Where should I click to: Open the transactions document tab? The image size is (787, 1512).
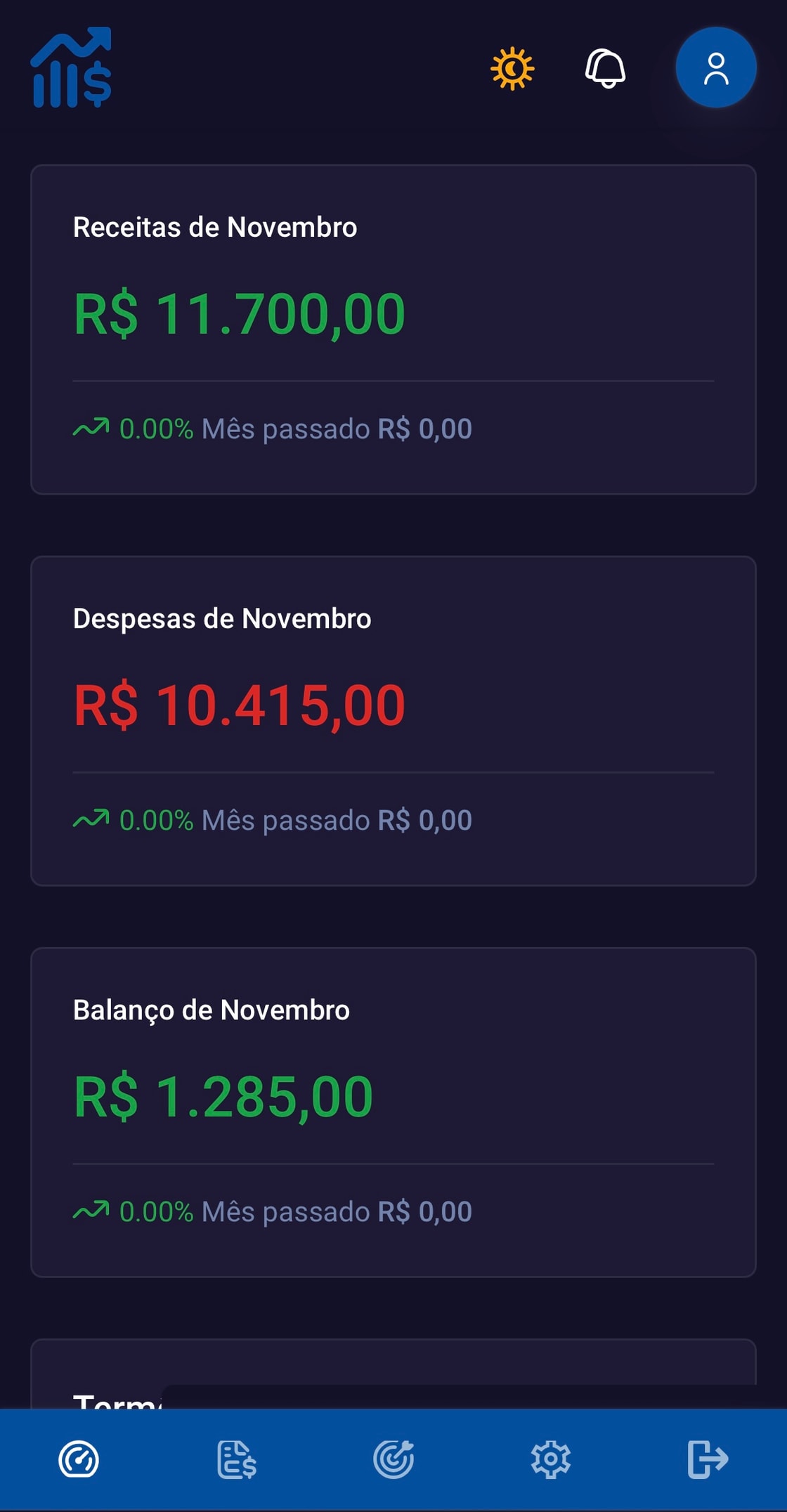[237, 1459]
